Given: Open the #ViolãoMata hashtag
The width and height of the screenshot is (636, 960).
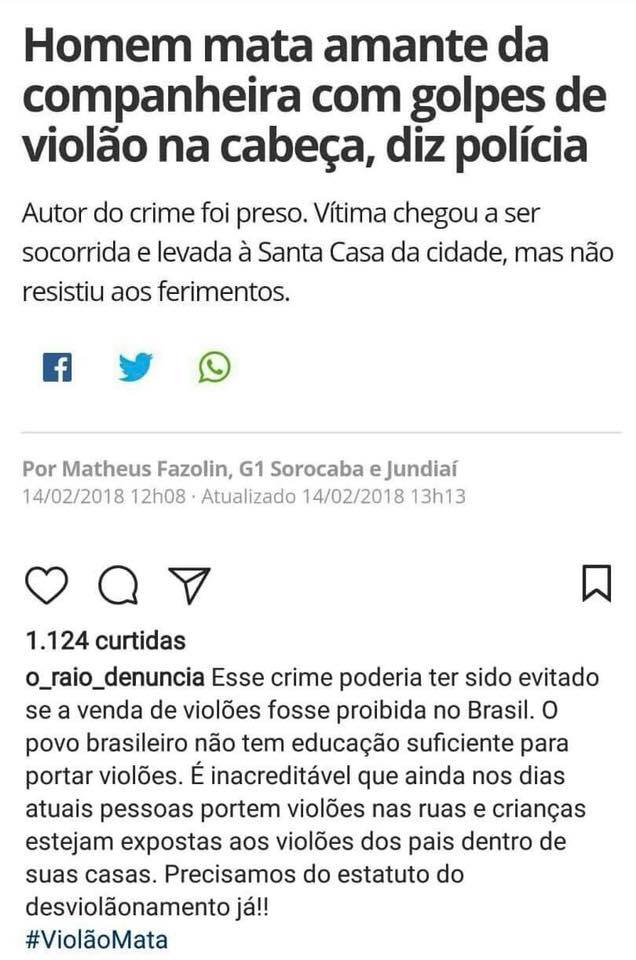Looking at the screenshot, I should click(x=97, y=939).
